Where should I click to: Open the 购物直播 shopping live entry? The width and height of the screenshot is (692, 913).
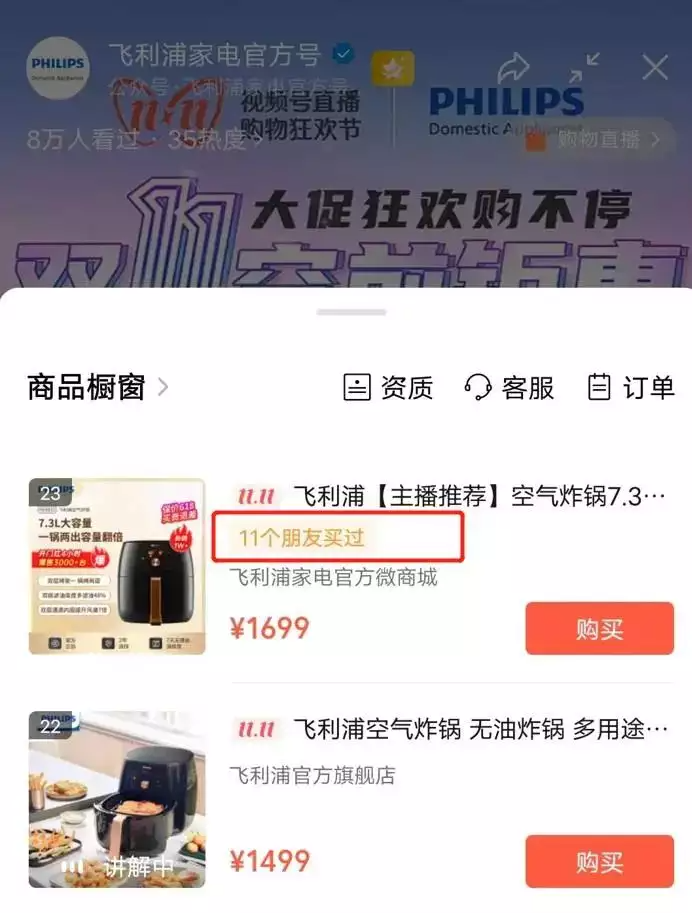[598, 140]
